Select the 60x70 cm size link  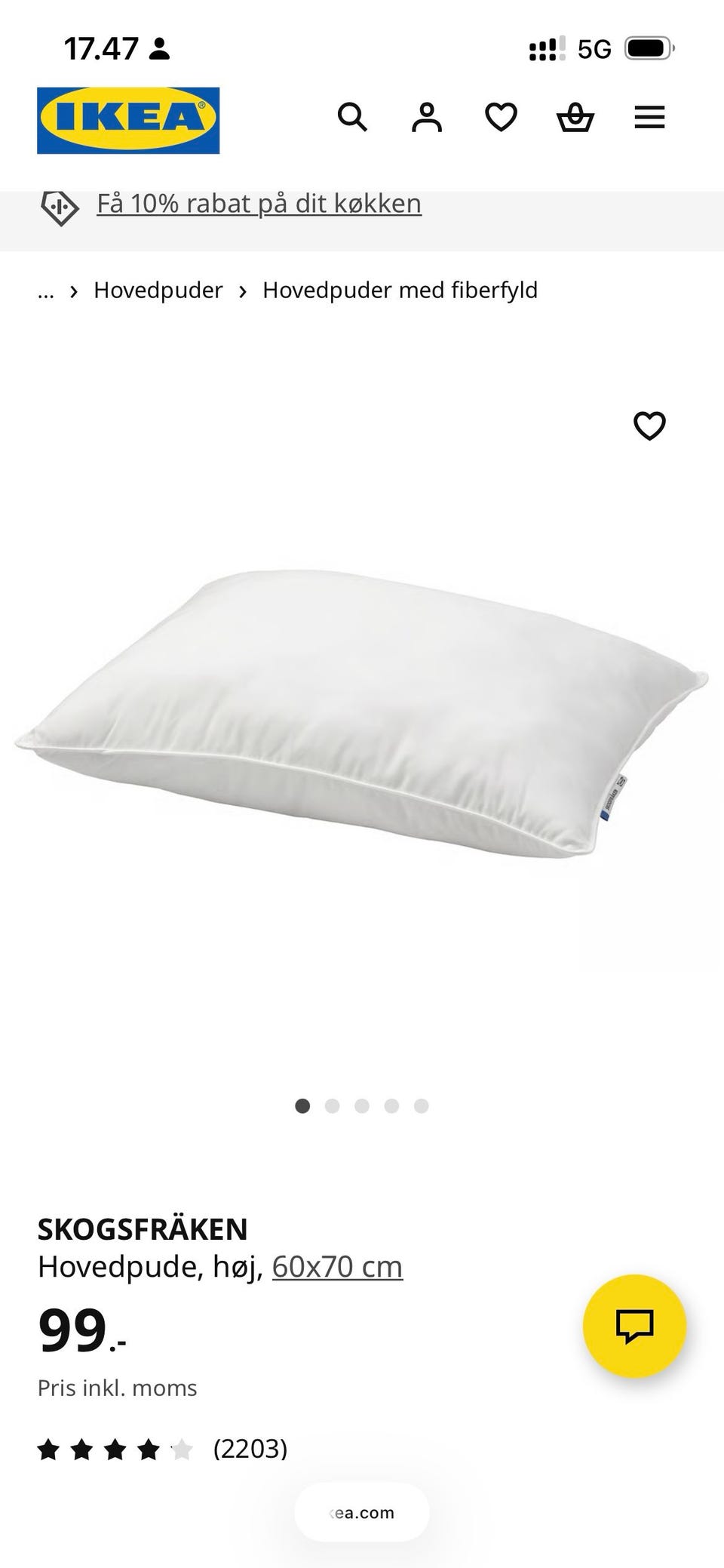pyautogui.click(x=337, y=1267)
